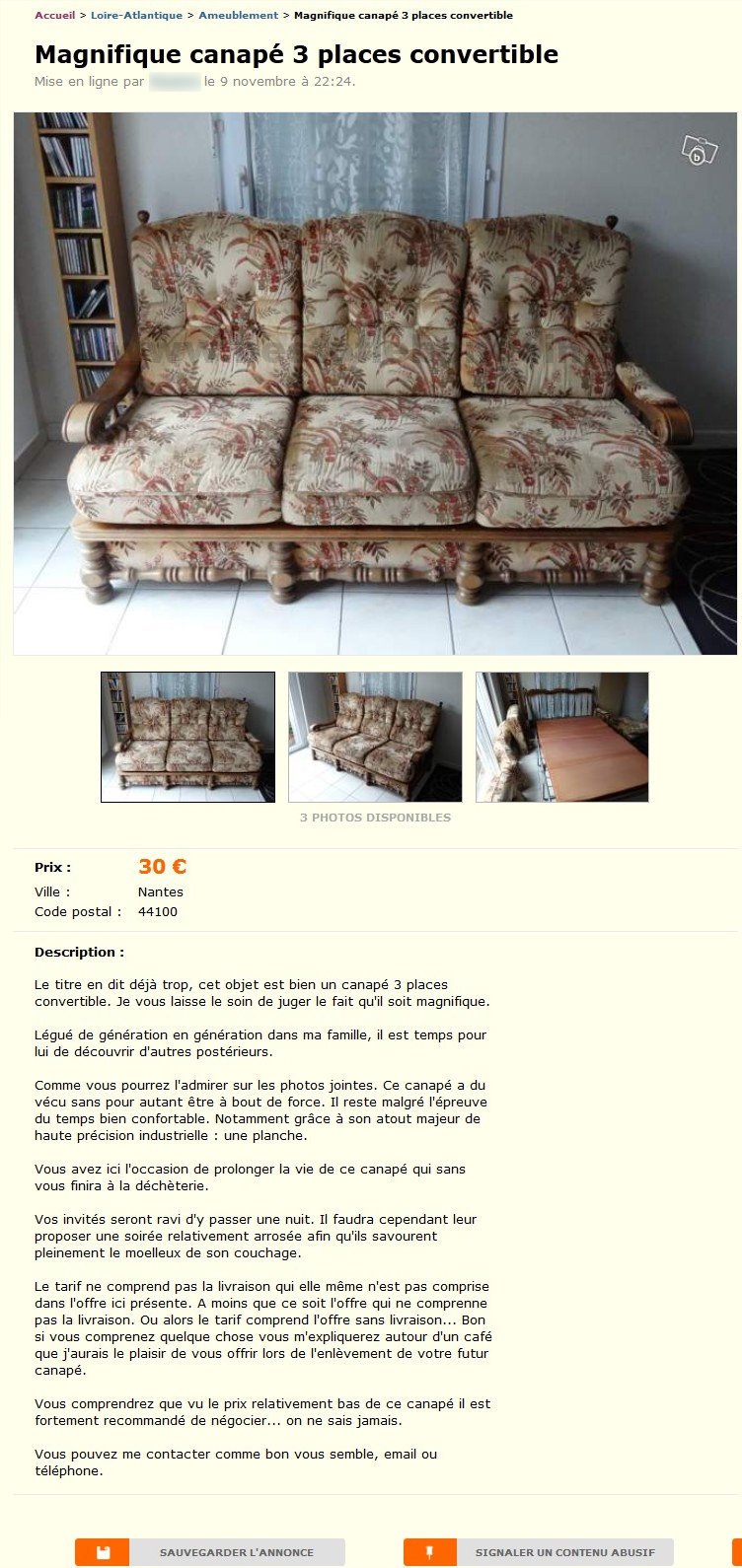
Task: Show the third thumbnail with unfolded bed
Action: 561,737
